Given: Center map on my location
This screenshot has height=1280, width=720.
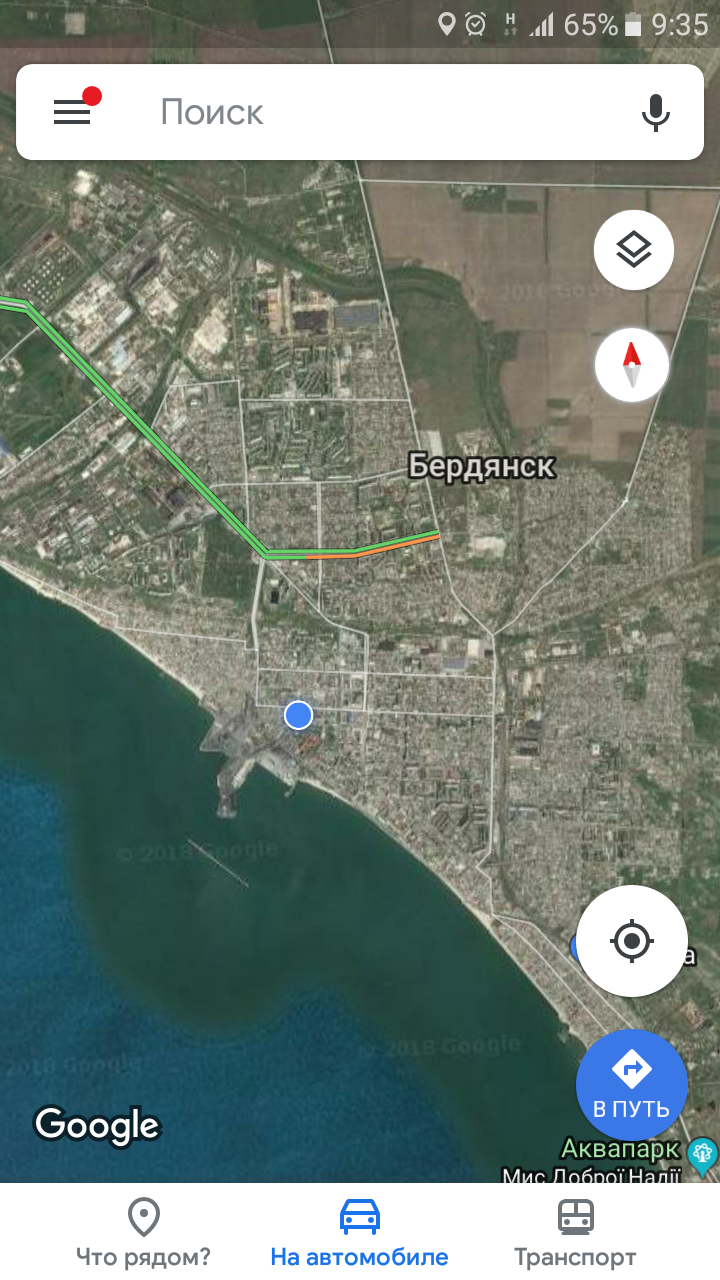Looking at the screenshot, I should click(632, 940).
